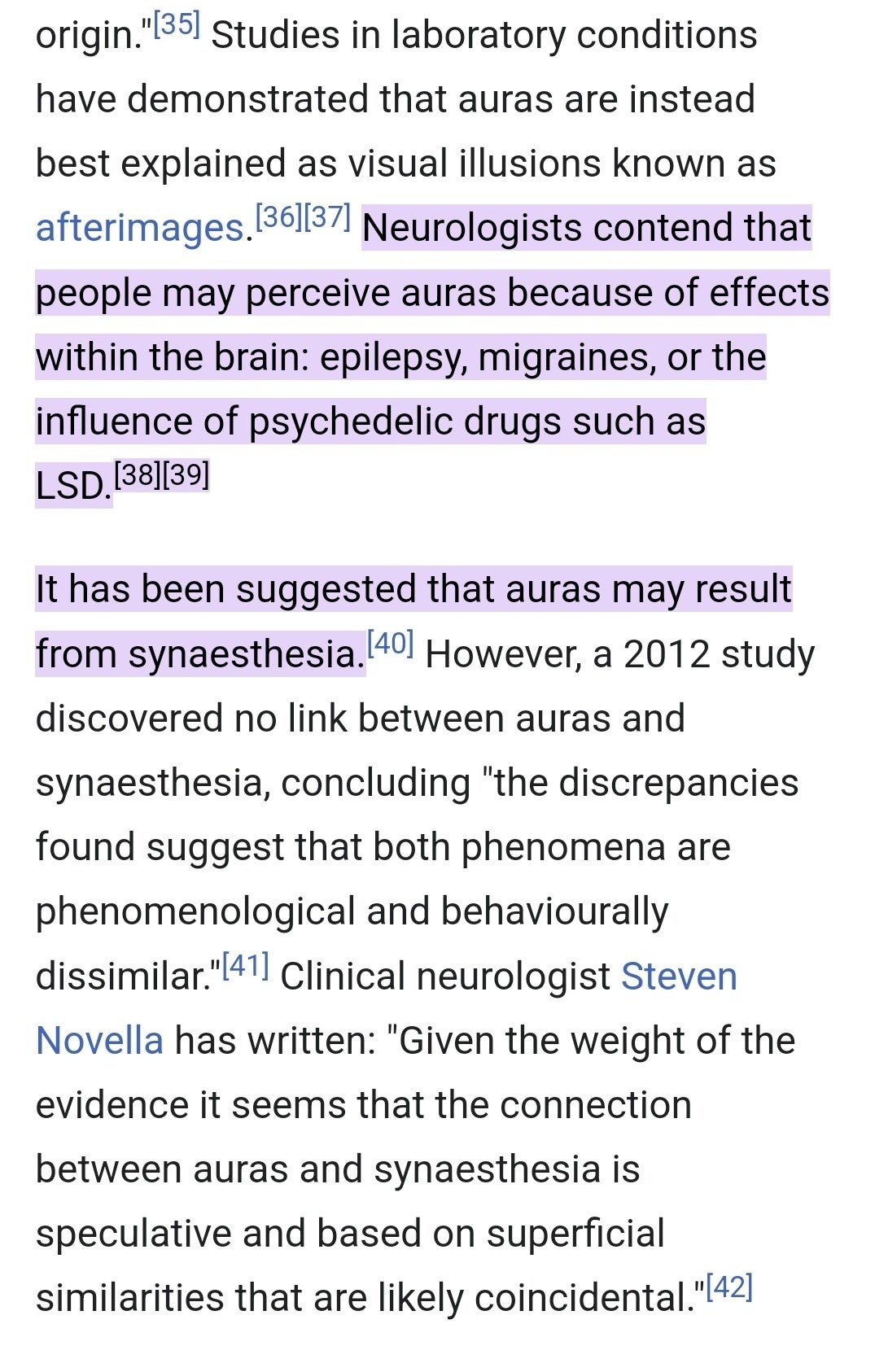View citation 38 after LSD

coord(137,474)
